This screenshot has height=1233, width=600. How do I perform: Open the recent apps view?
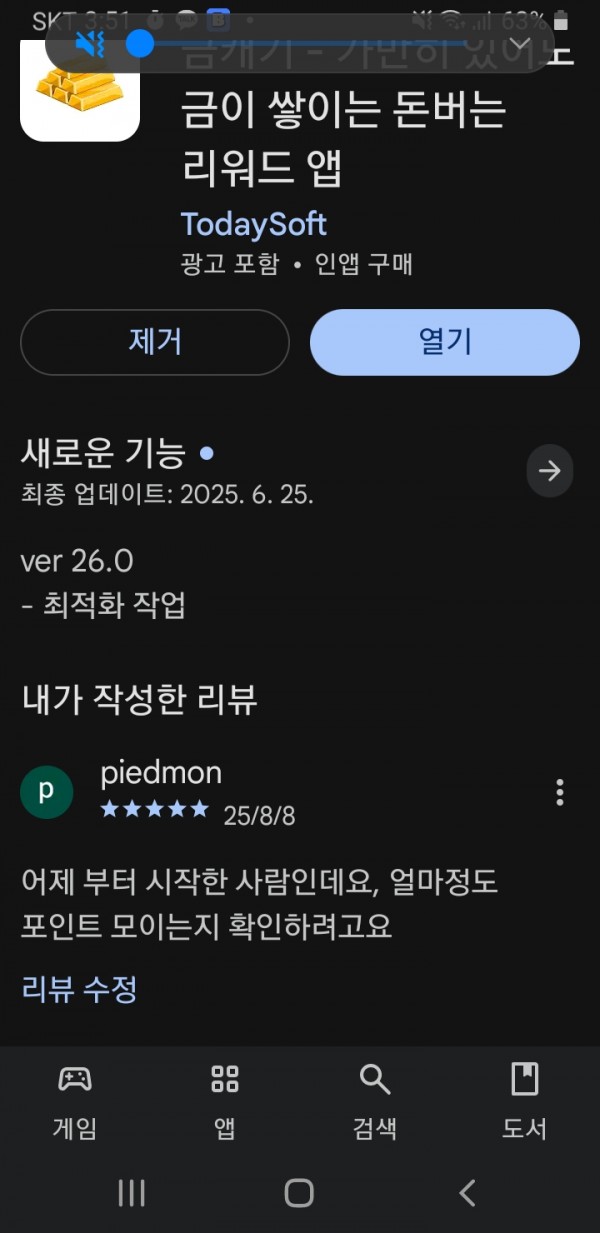tap(132, 1192)
